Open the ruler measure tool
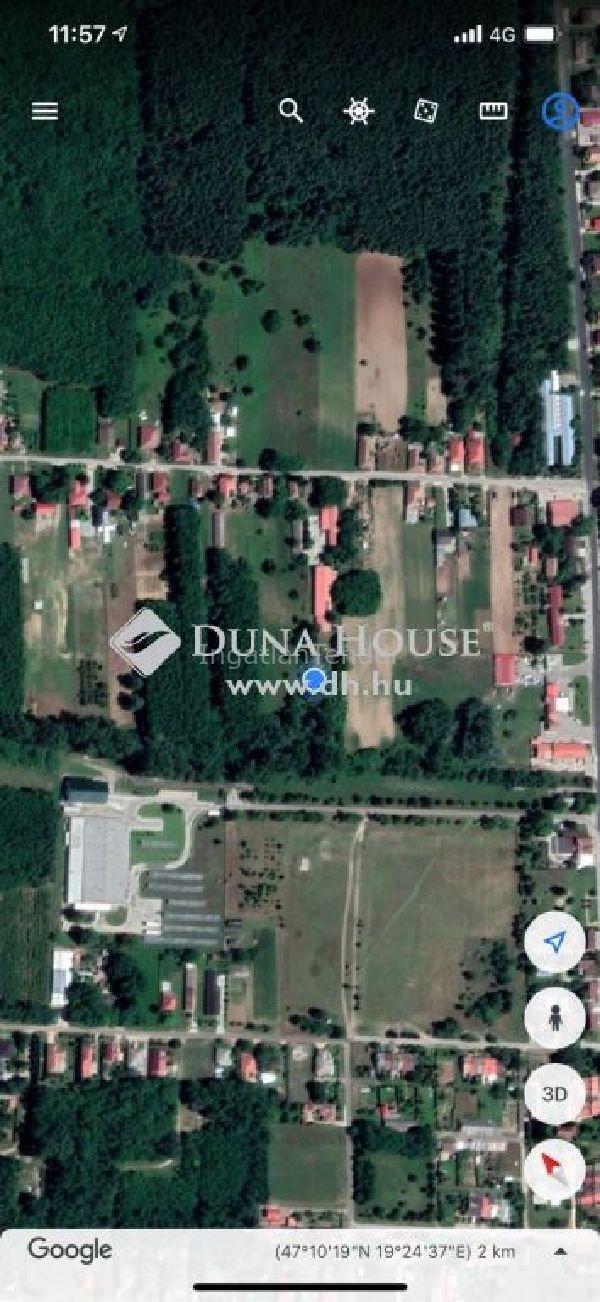 click(493, 111)
